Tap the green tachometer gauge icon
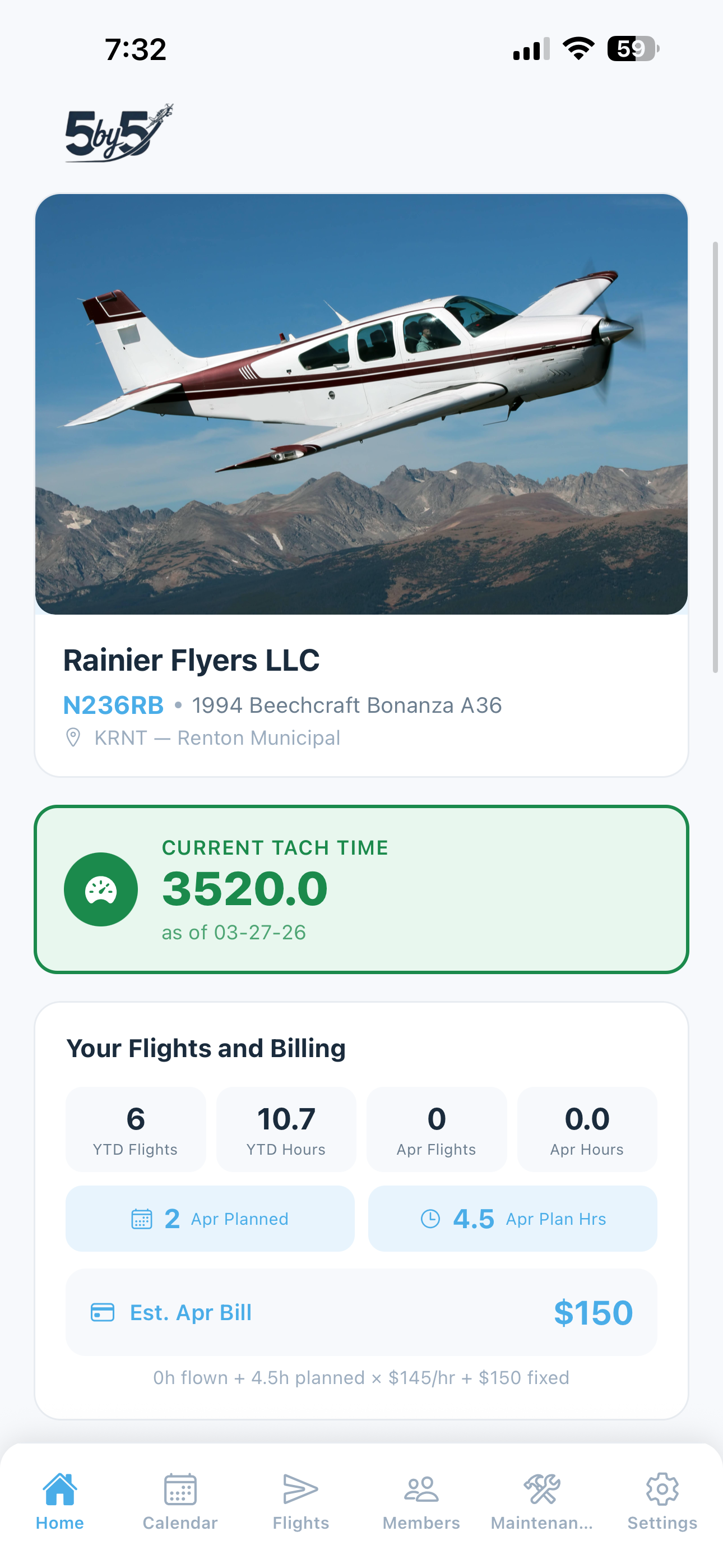 coord(101,889)
